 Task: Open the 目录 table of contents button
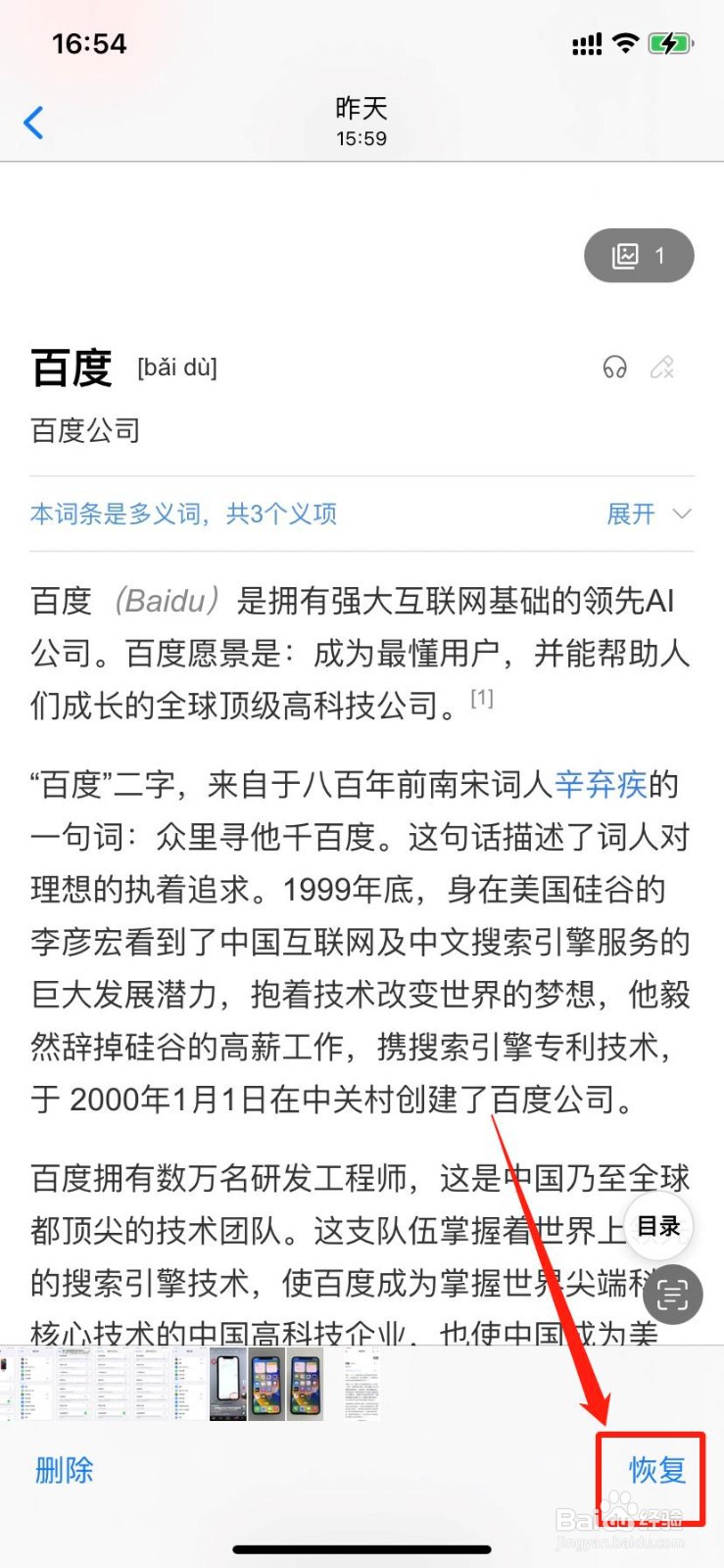point(657,1225)
